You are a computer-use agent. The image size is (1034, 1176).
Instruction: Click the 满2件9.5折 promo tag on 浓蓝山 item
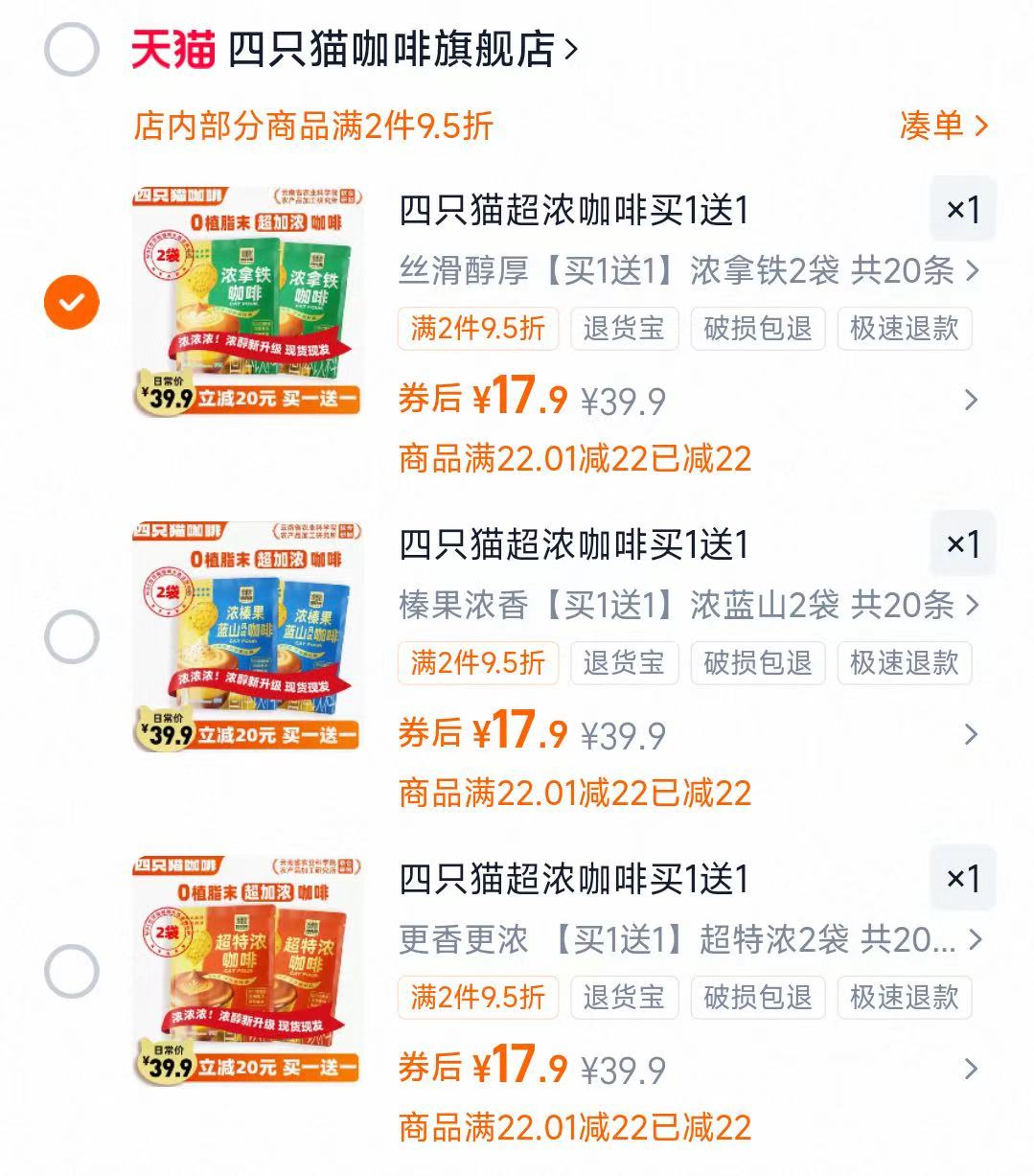[477, 662]
